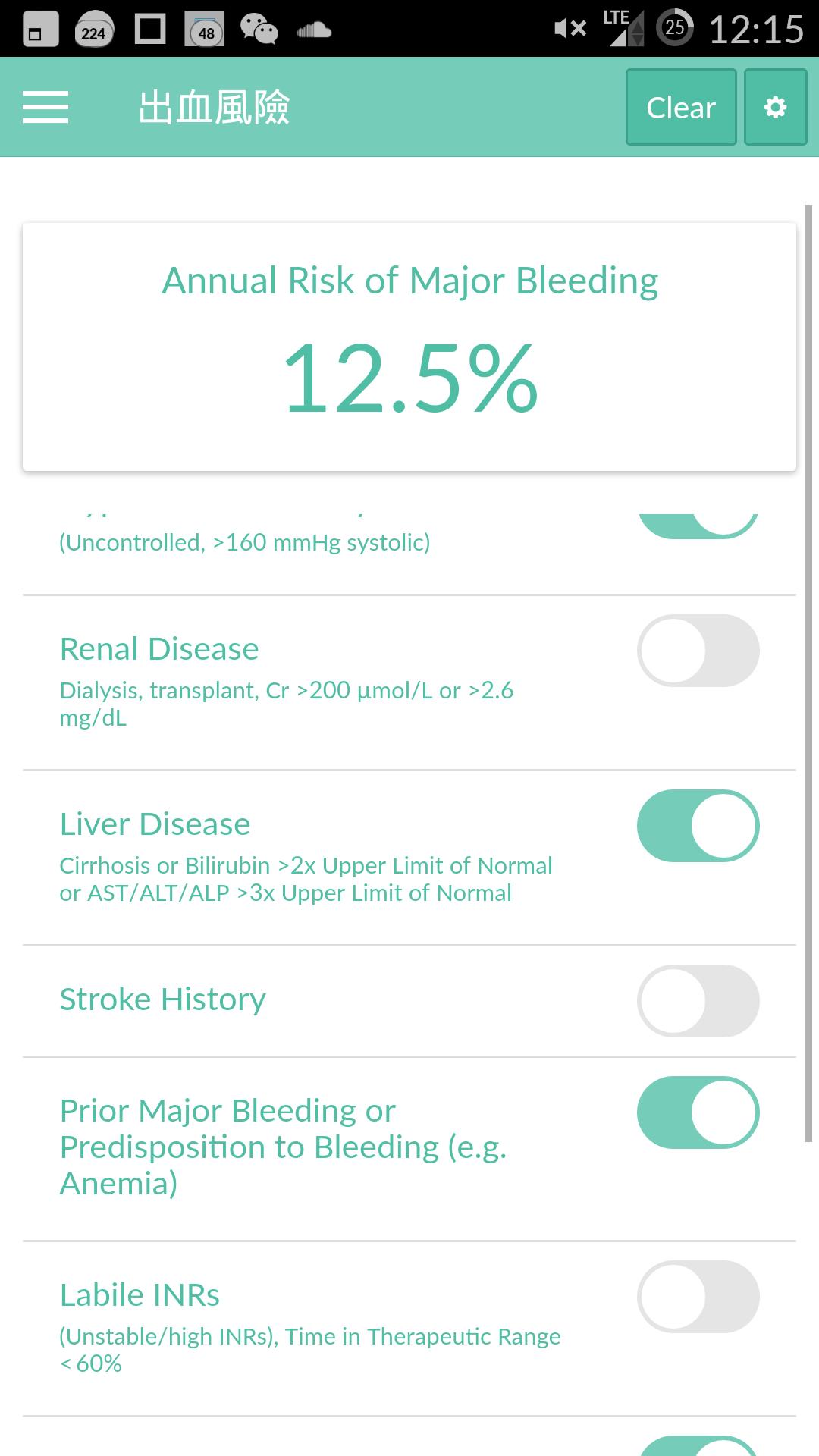
Task: Turn off the uncontrolled hypertension switch
Action: point(698,525)
